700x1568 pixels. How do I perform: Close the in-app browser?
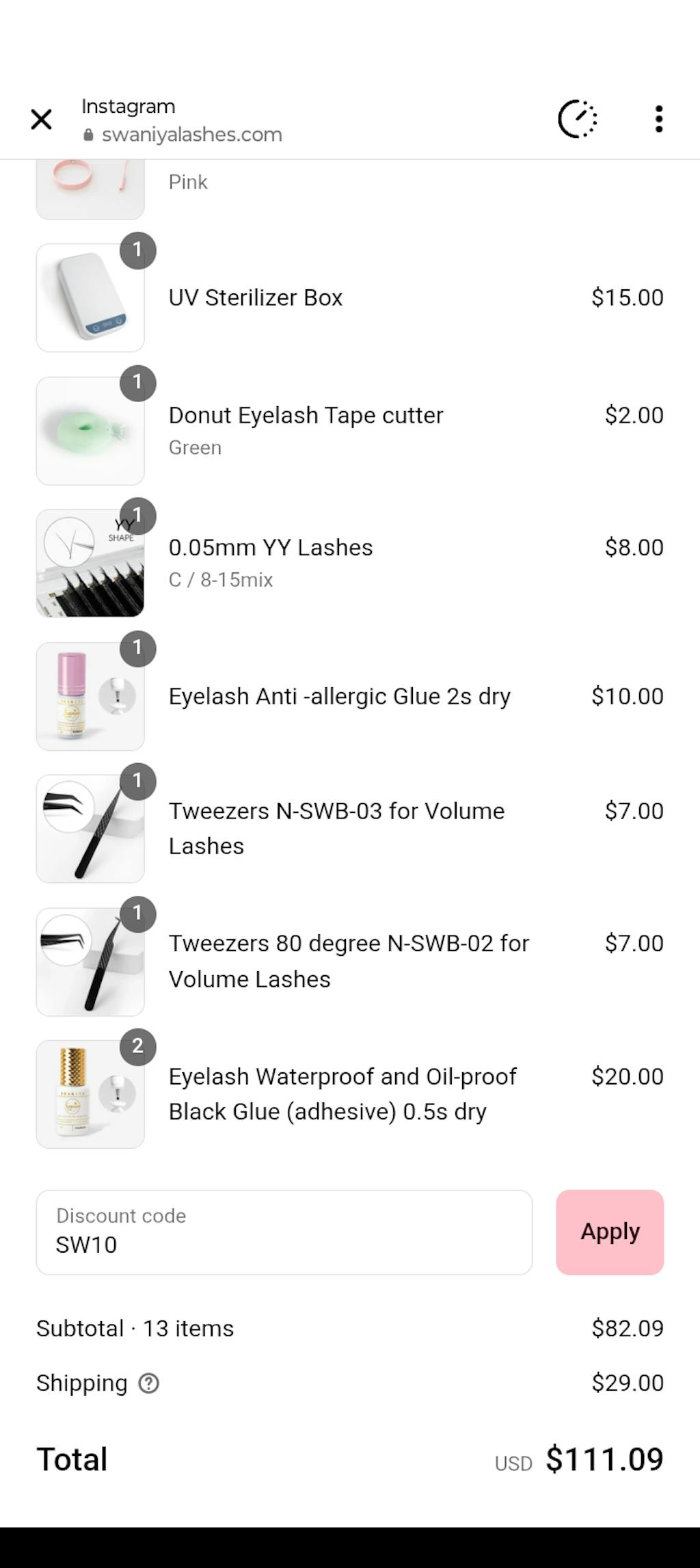click(x=41, y=120)
